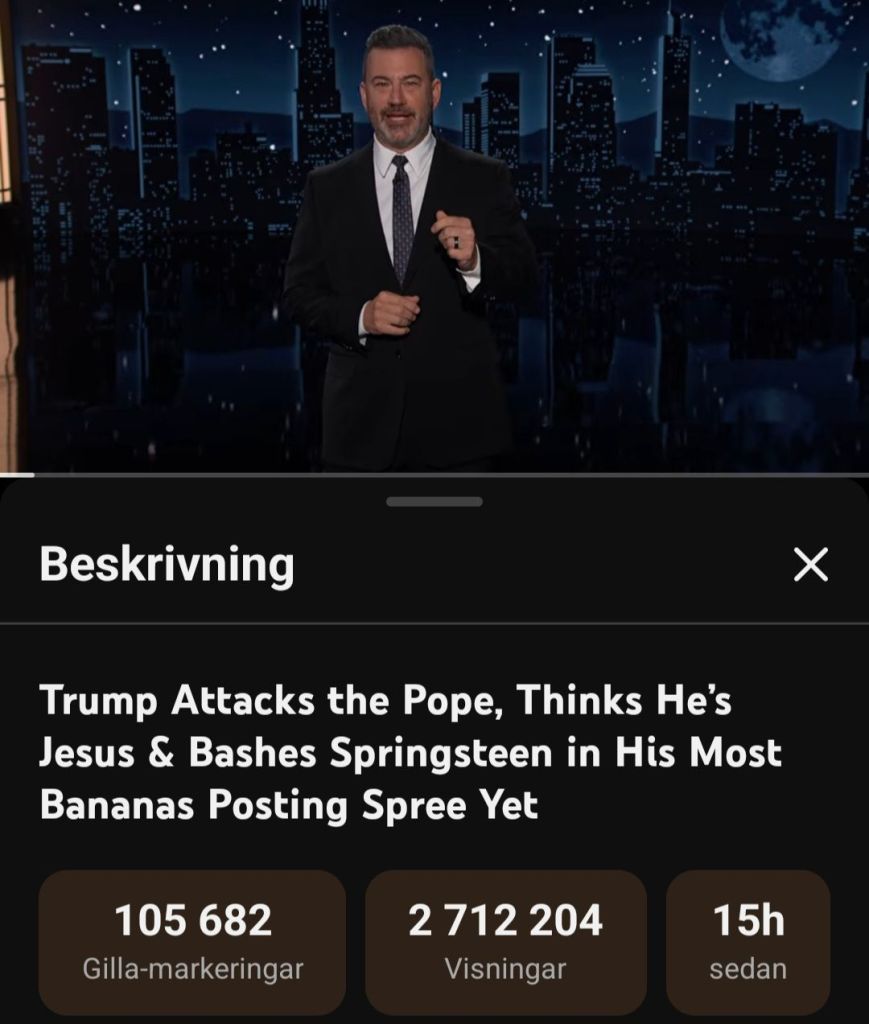Tap the video player area
The width and height of the screenshot is (869, 1024).
434,235
